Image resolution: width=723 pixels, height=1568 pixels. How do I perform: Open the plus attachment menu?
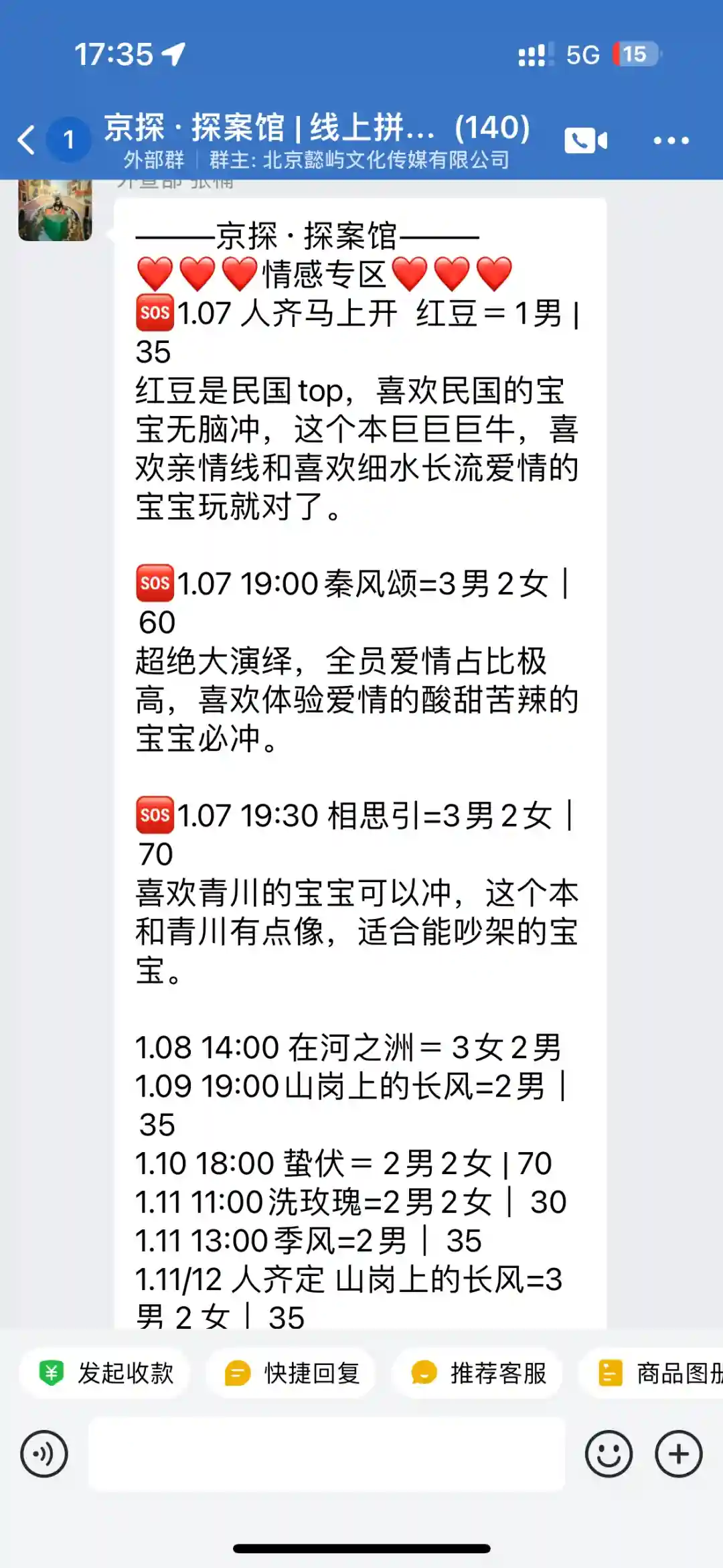tap(678, 1453)
